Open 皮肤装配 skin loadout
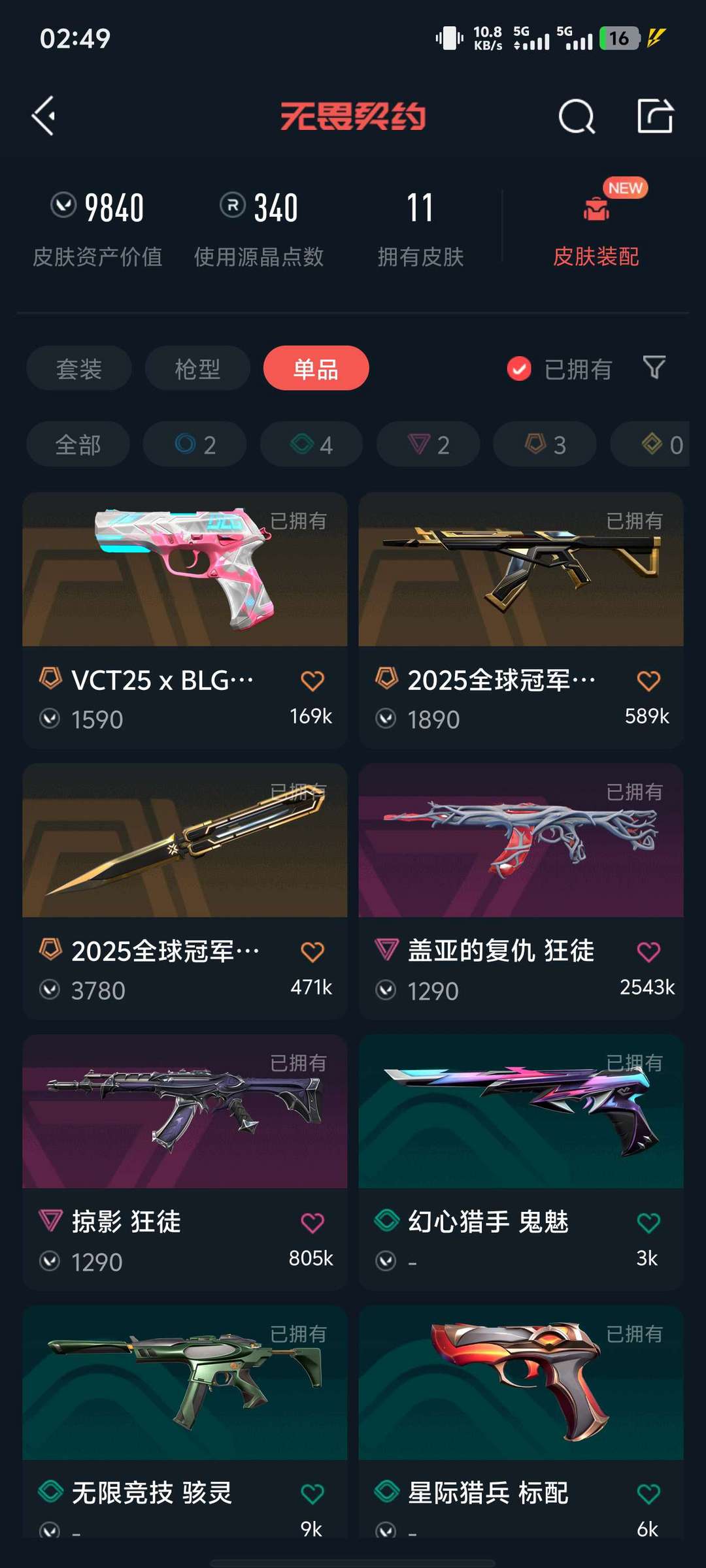This screenshot has width=706, height=1568. click(596, 225)
